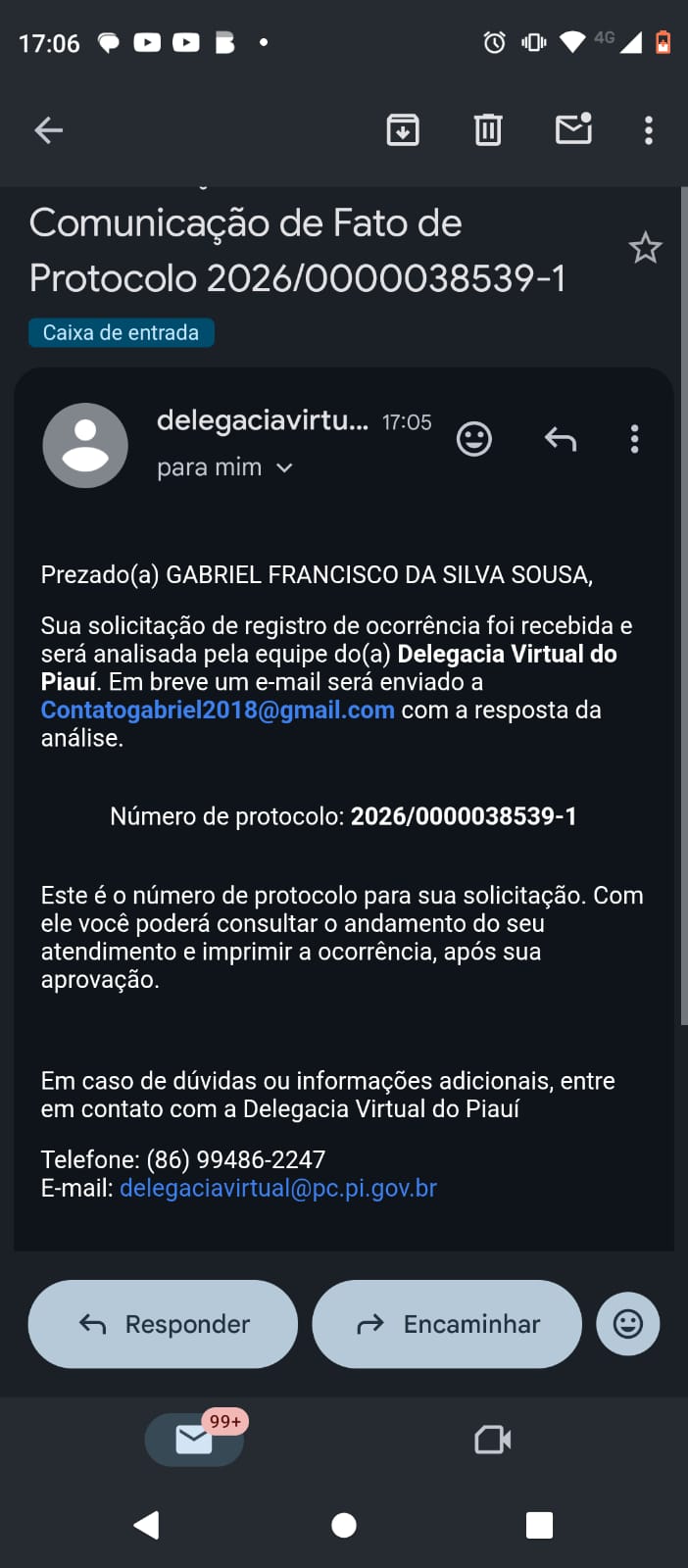
Task: Open the message options three-dot menu
Action: [x=635, y=439]
